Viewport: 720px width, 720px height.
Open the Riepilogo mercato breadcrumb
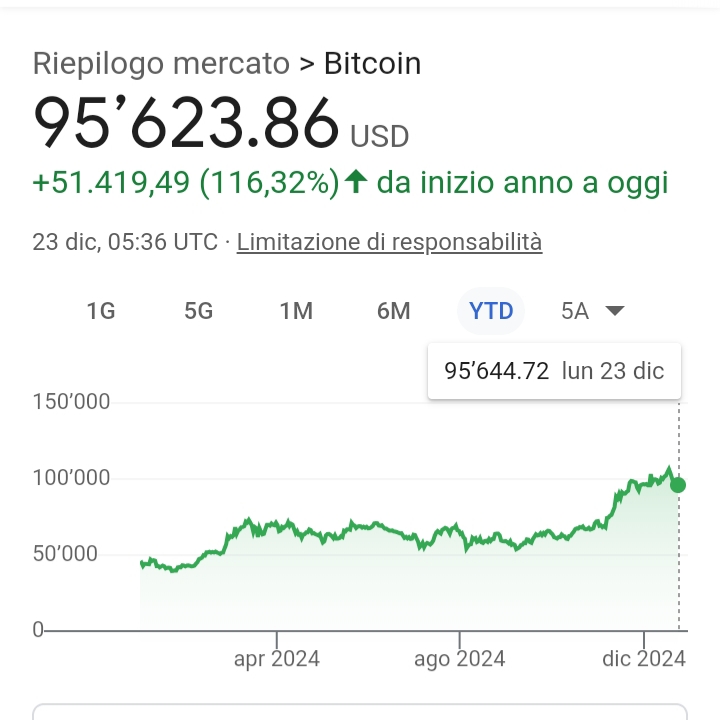pyautogui.click(x=161, y=64)
